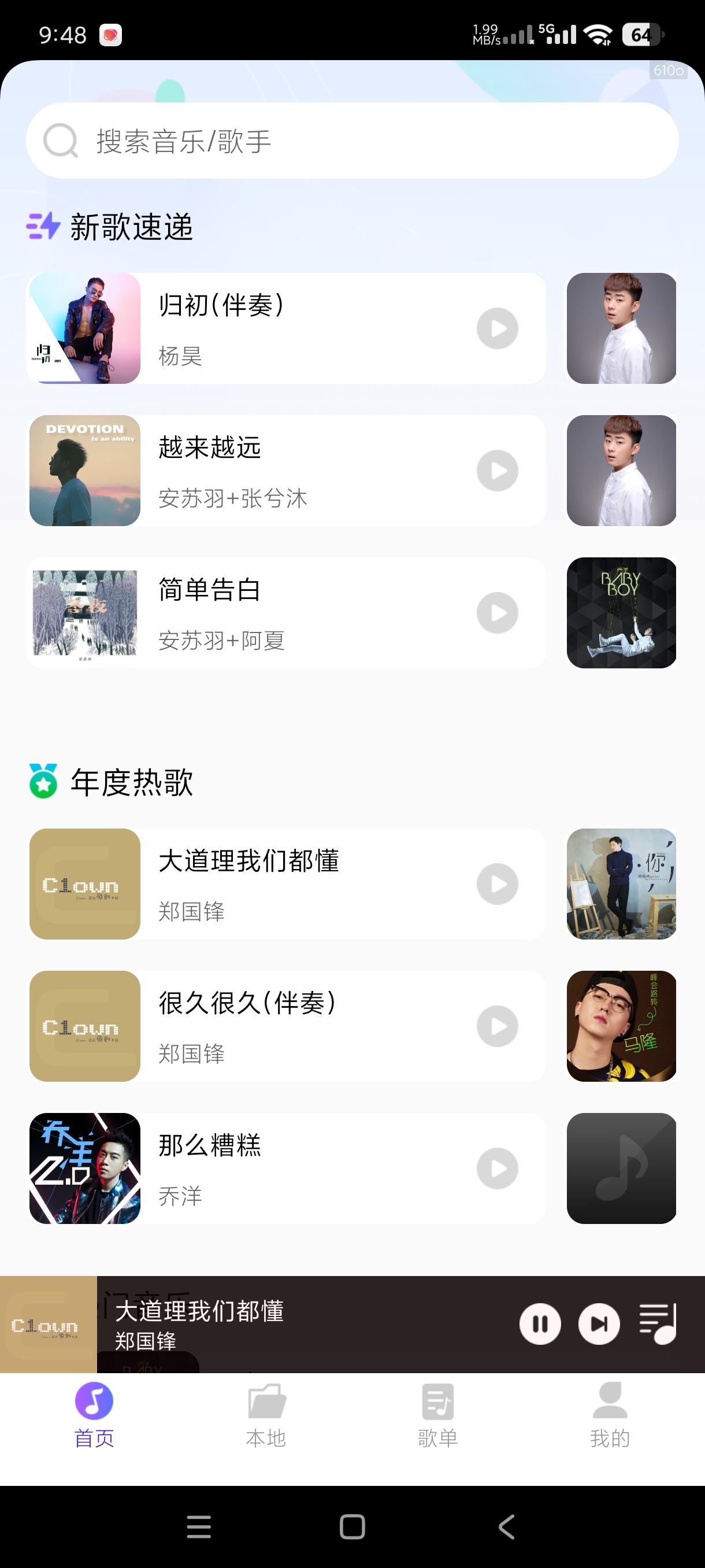Tap the search input field
This screenshot has width=705, height=1568.
[x=353, y=140]
